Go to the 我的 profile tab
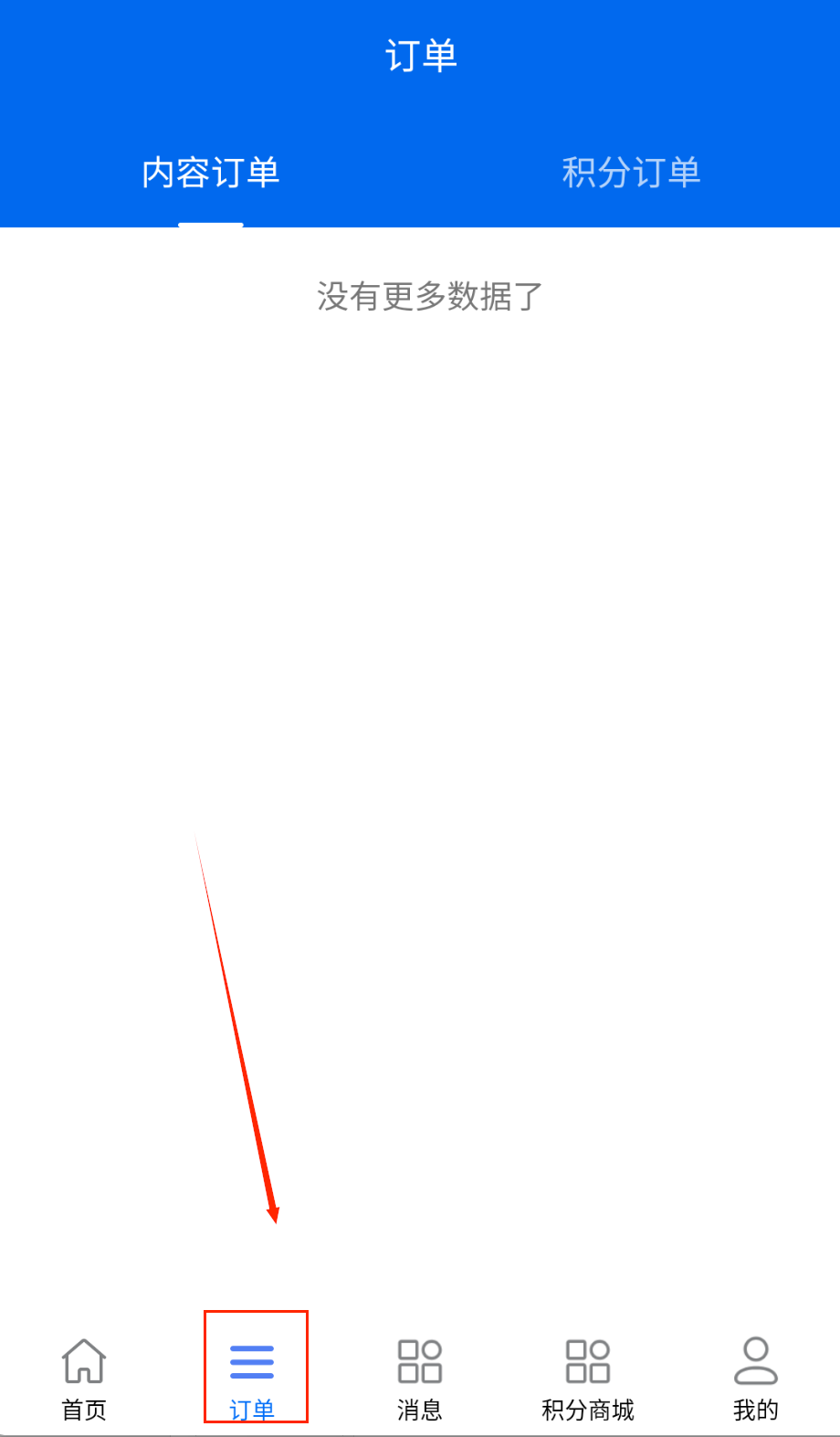 [x=756, y=1378]
